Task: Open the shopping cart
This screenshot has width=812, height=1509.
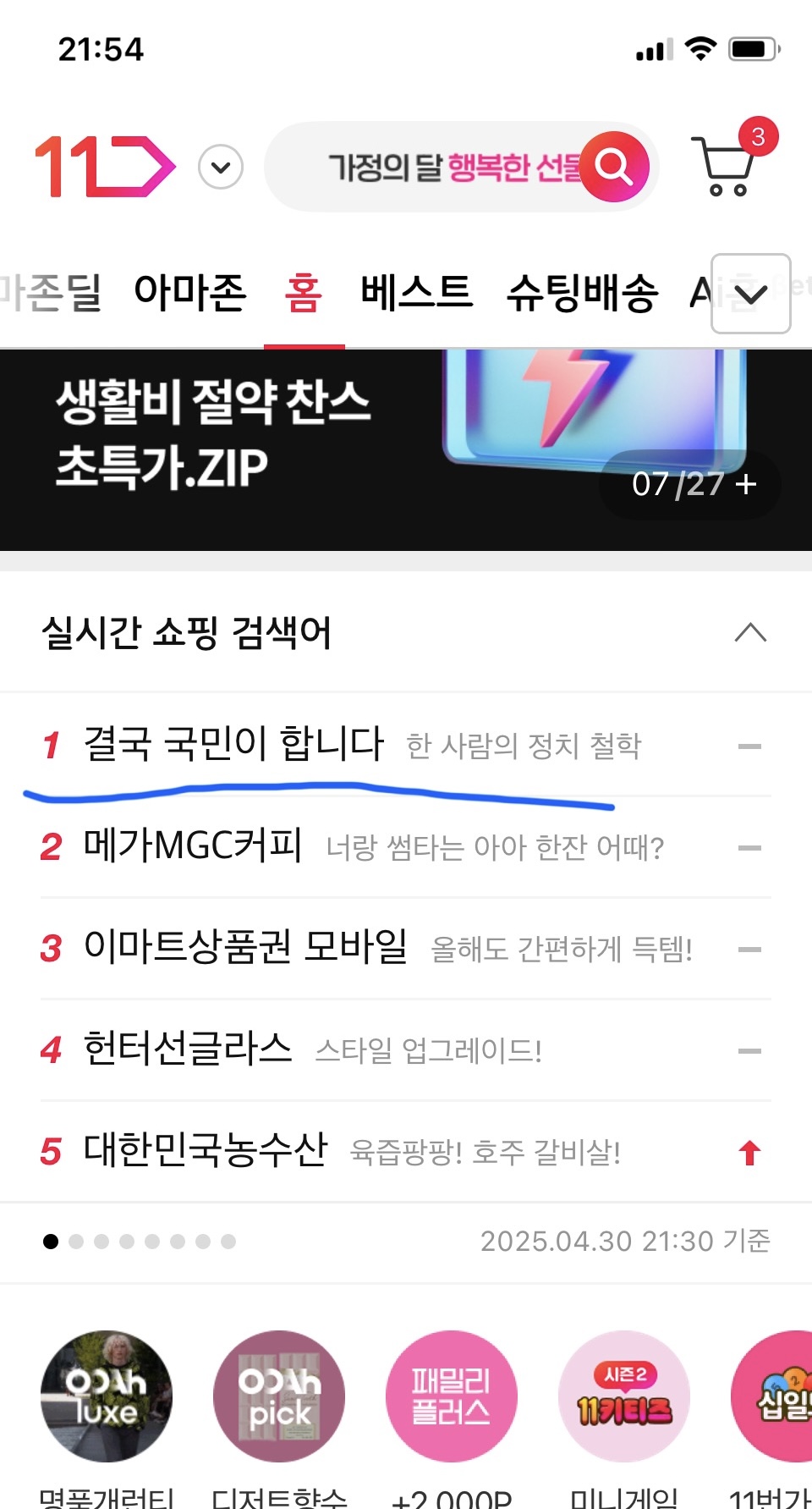Action: 725,167
